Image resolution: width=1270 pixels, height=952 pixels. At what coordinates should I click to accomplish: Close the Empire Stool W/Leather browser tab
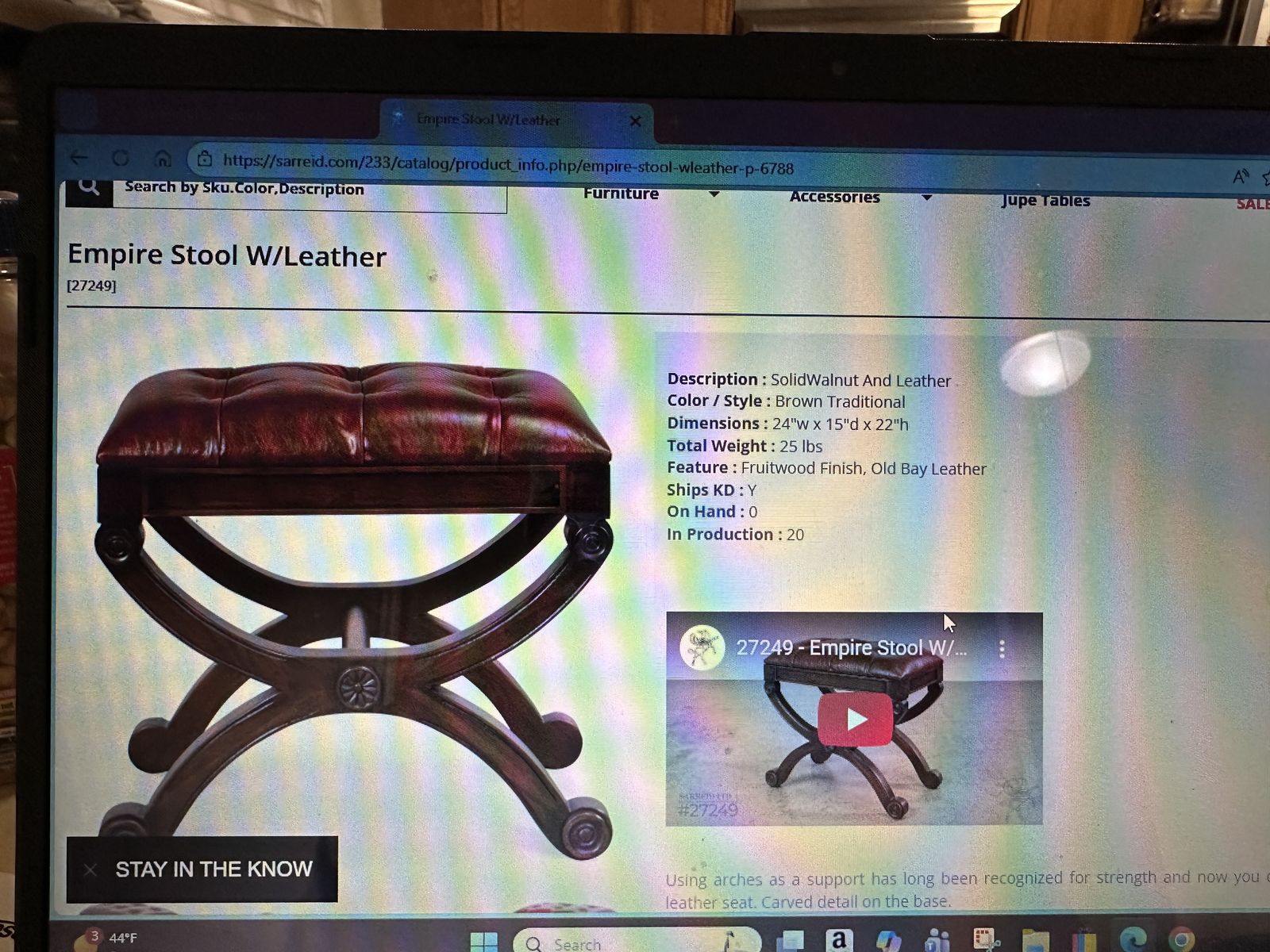tap(635, 121)
